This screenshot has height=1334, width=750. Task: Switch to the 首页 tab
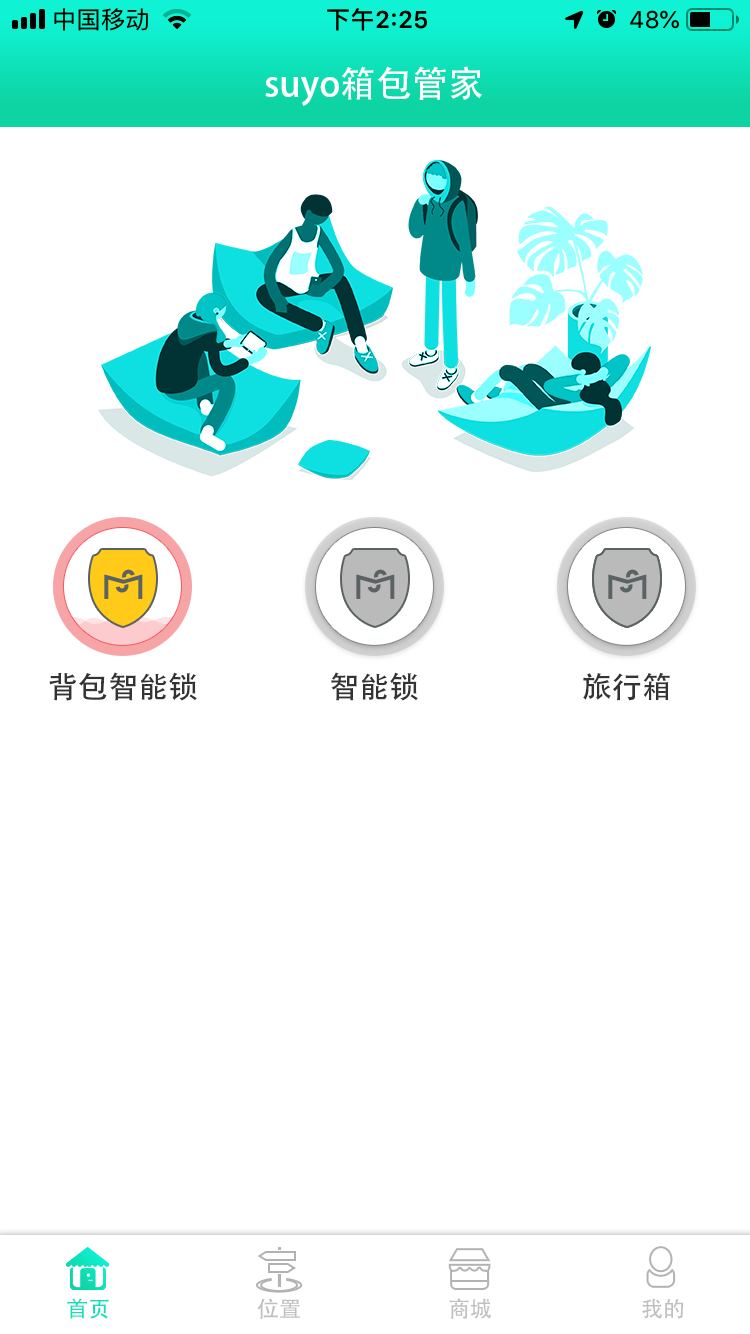point(88,1283)
